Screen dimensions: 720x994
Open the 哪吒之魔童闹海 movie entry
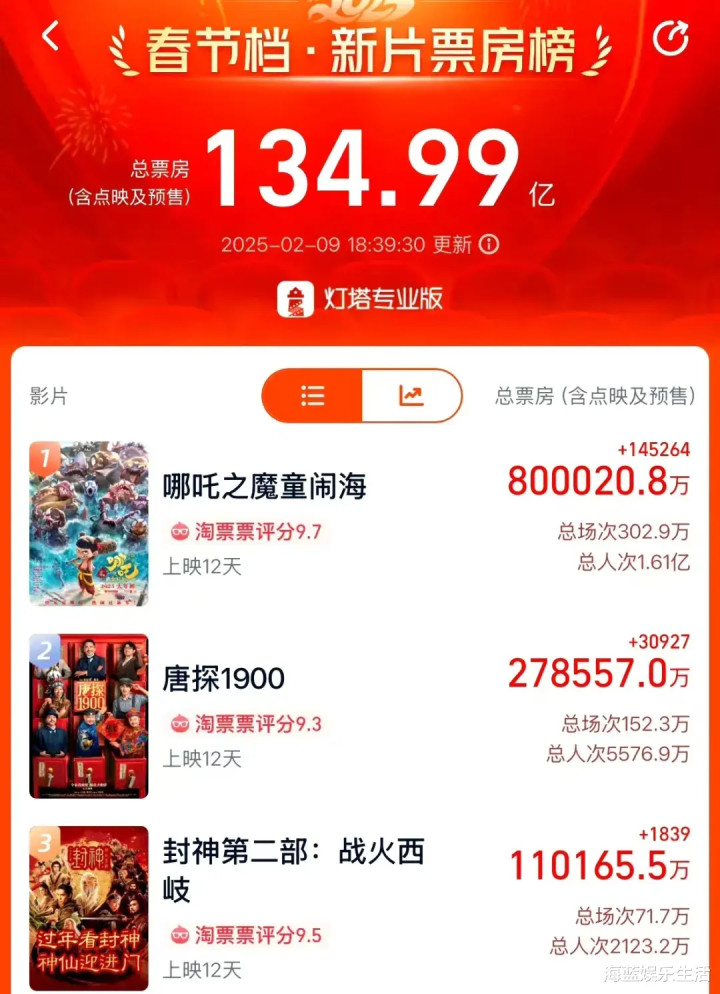pyautogui.click(x=265, y=487)
